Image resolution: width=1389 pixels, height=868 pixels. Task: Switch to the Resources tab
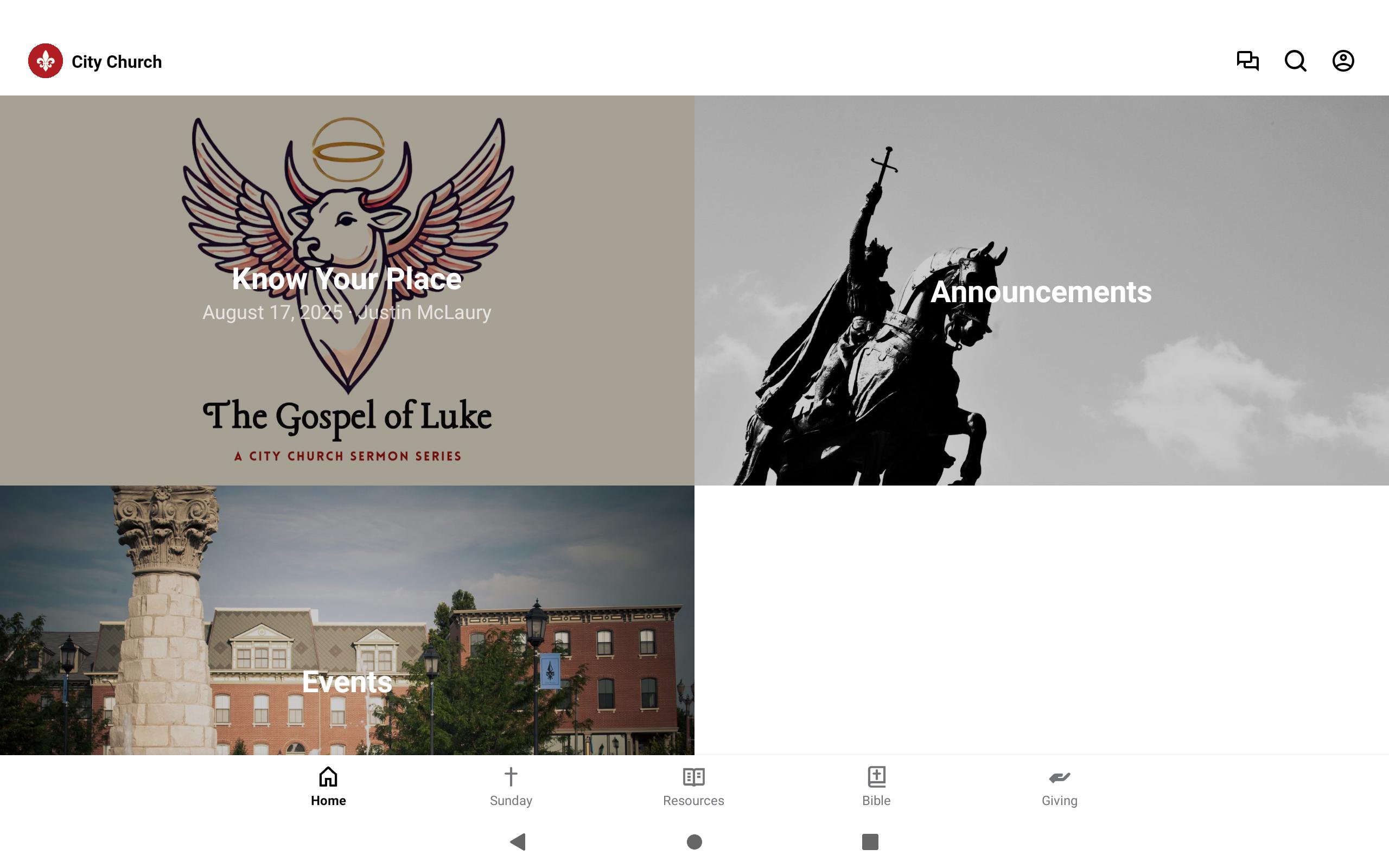point(693,787)
